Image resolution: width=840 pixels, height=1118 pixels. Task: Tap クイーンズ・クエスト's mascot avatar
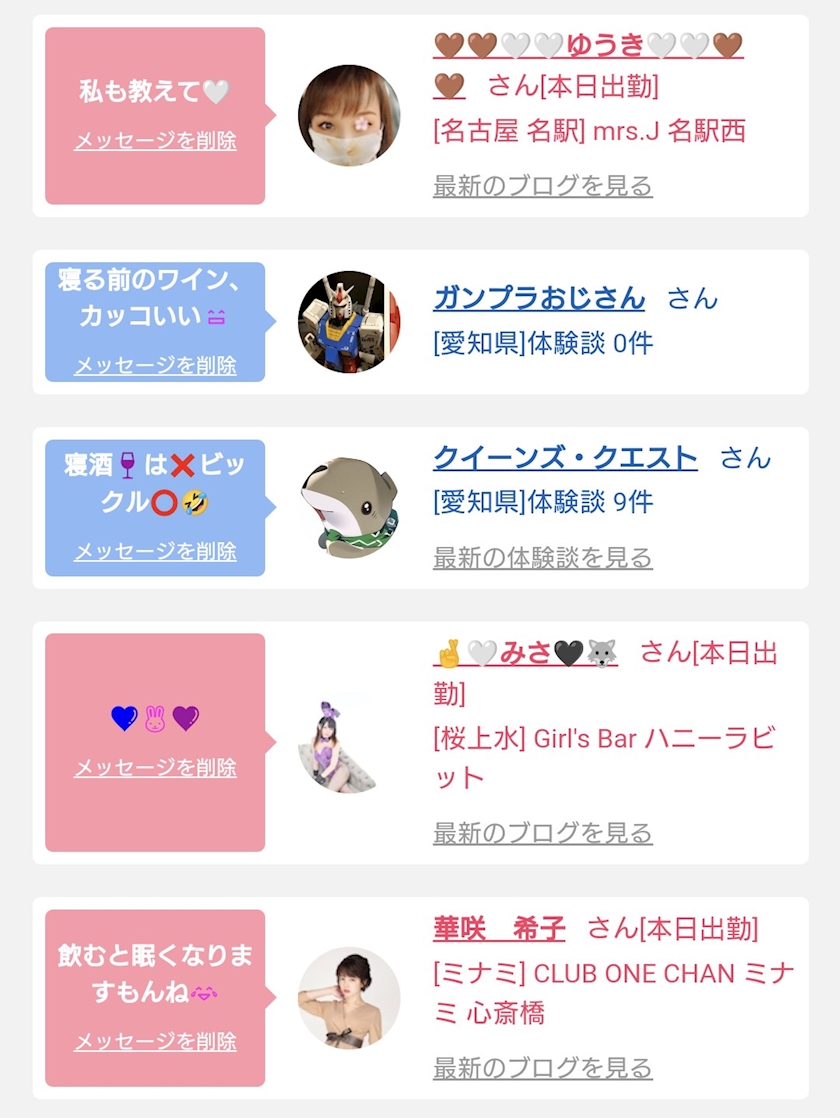pos(349,508)
